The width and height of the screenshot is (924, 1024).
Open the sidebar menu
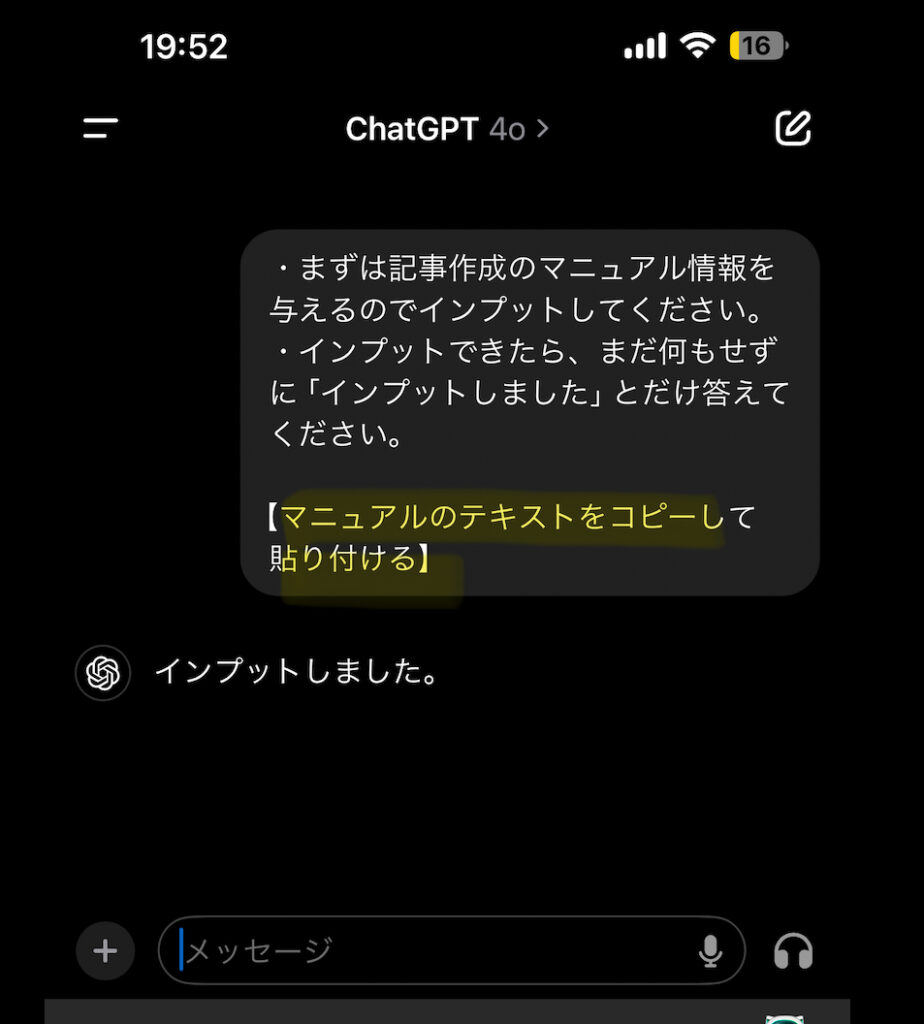[100, 128]
